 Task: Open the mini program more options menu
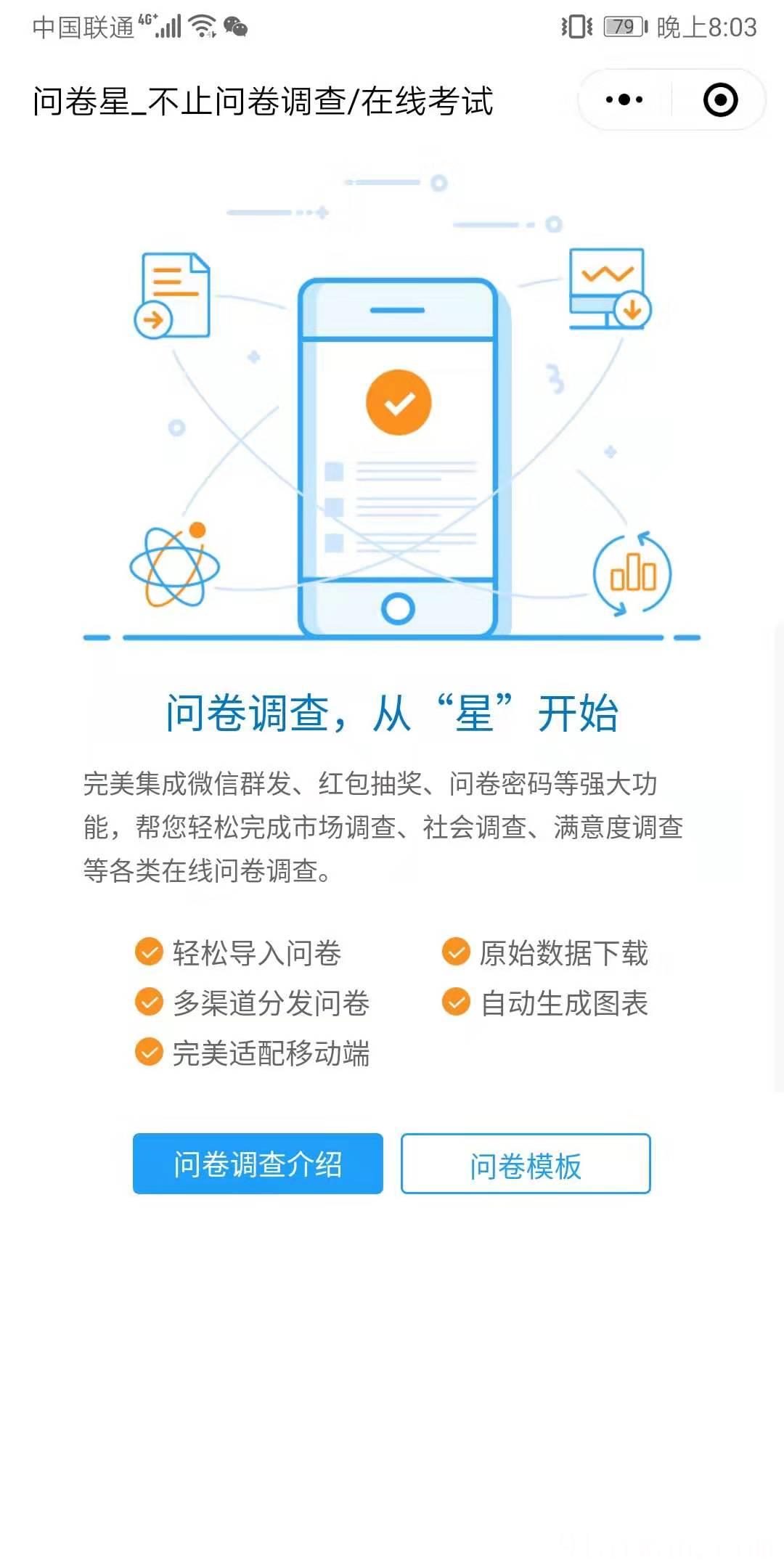click(624, 100)
